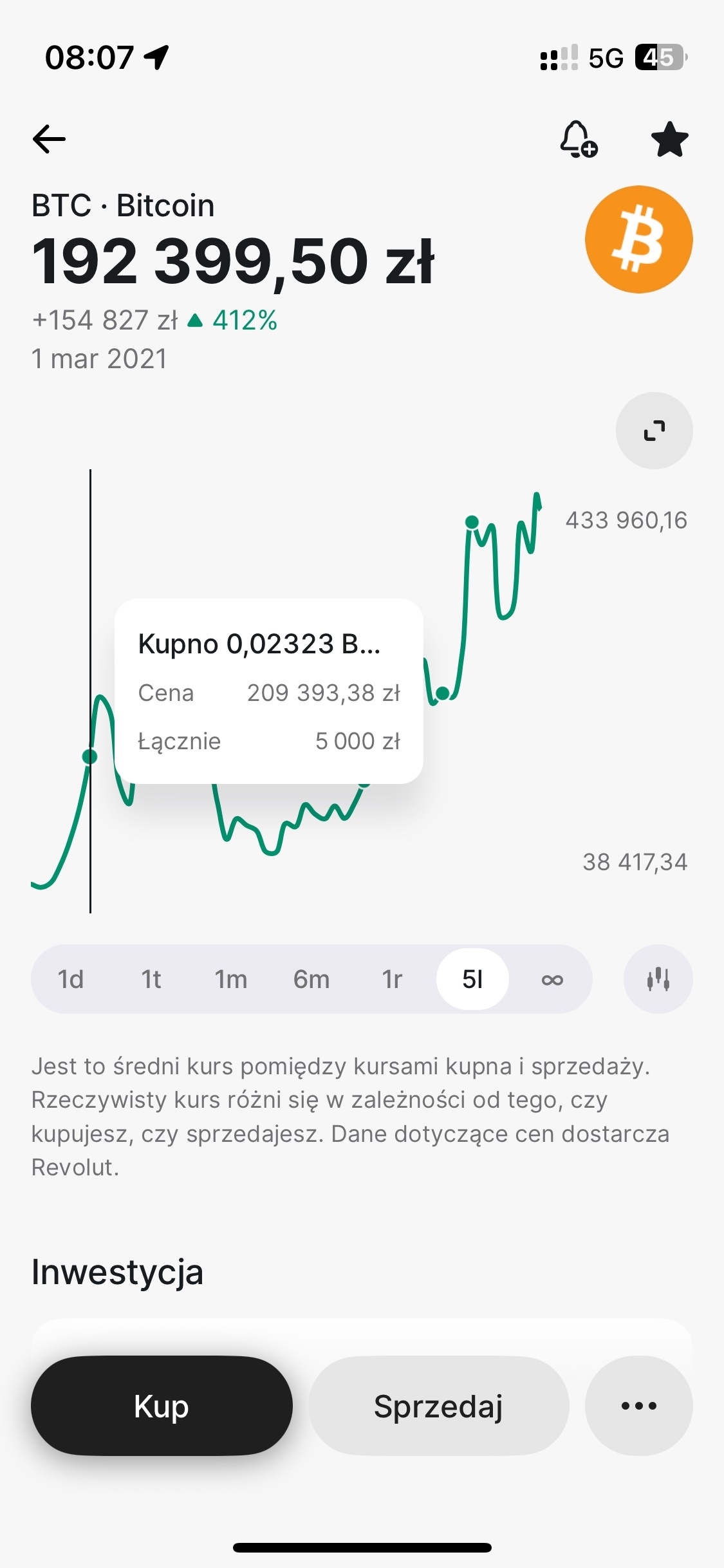
Task: Add a price alert with the bell
Action: pyautogui.click(x=578, y=139)
